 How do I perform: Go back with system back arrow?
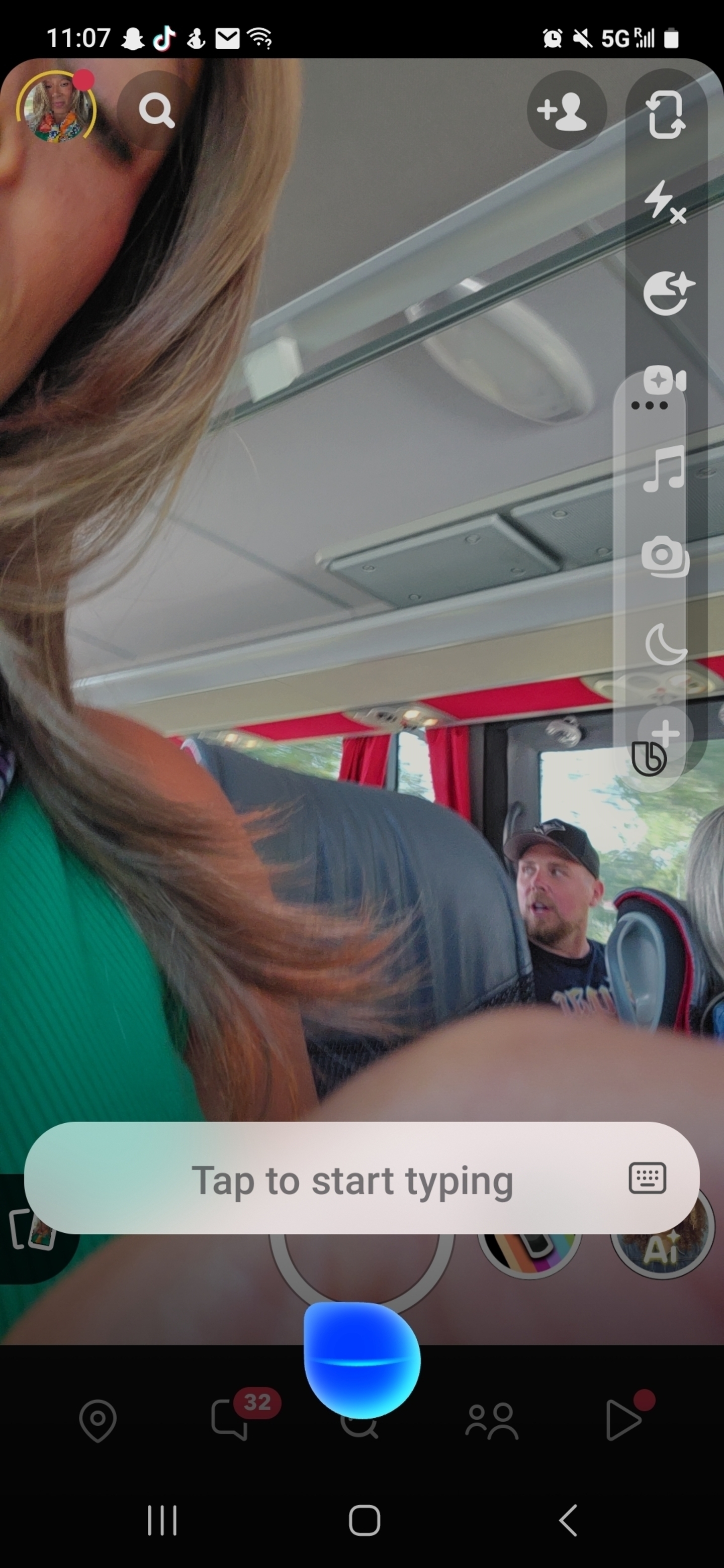[568, 1521]
